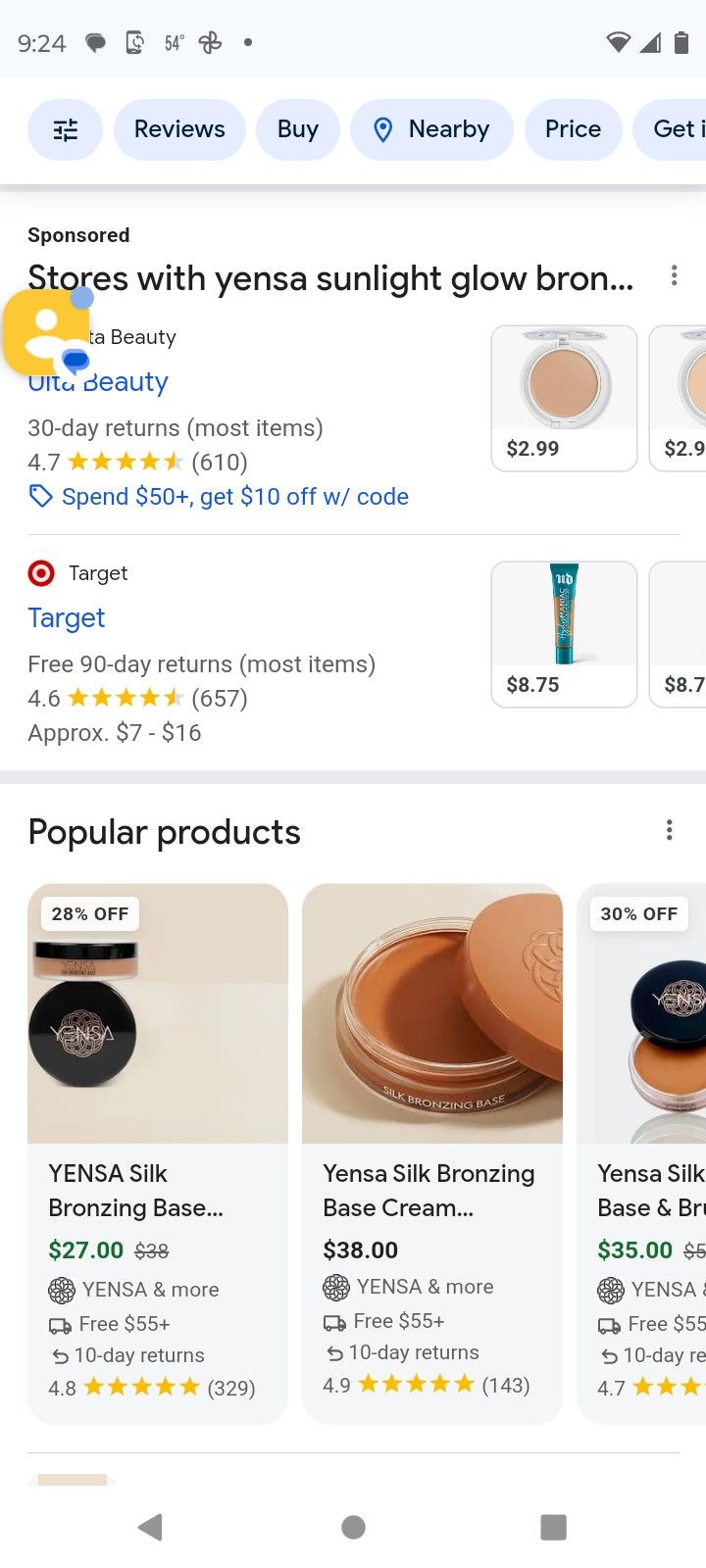Select the Reviews chip
The height and width of the screenshot is (1568, 706).
tap(179, 129)
